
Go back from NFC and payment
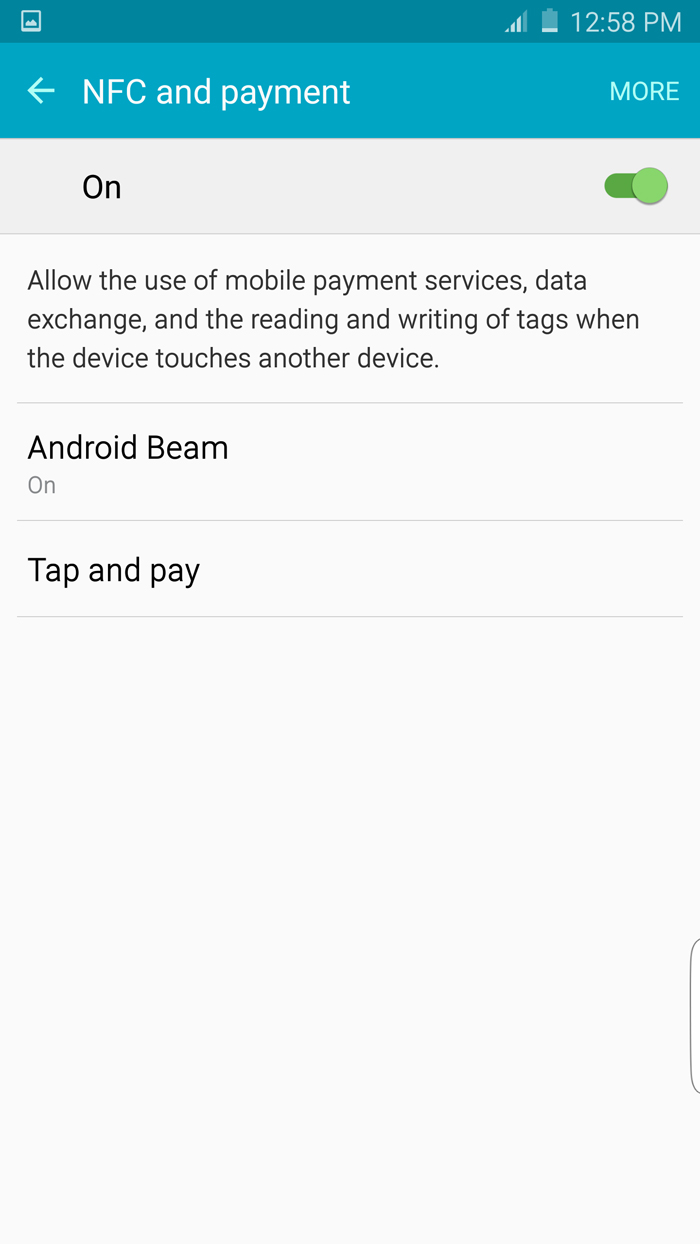click(x=41, y=91)
